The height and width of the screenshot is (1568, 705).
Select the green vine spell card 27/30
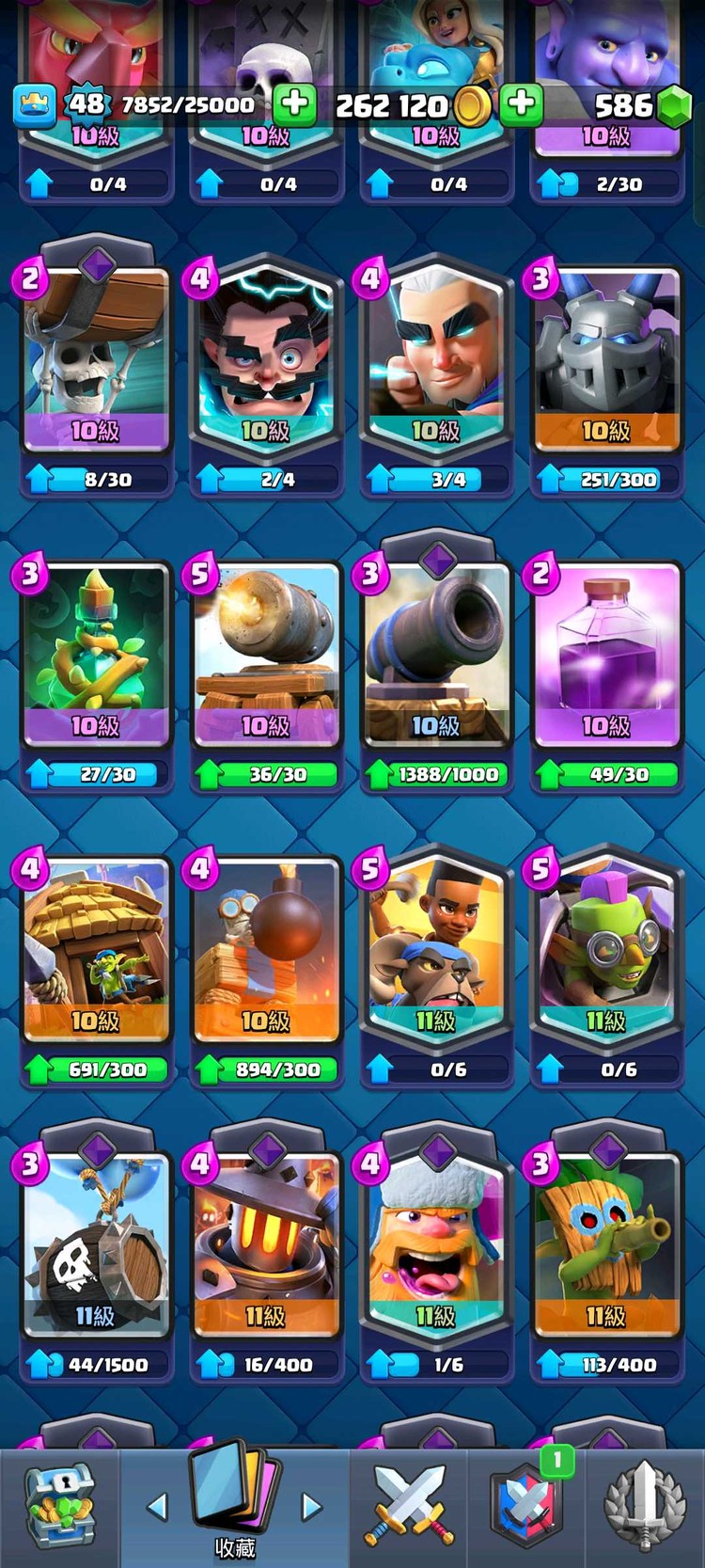point(96,658)
